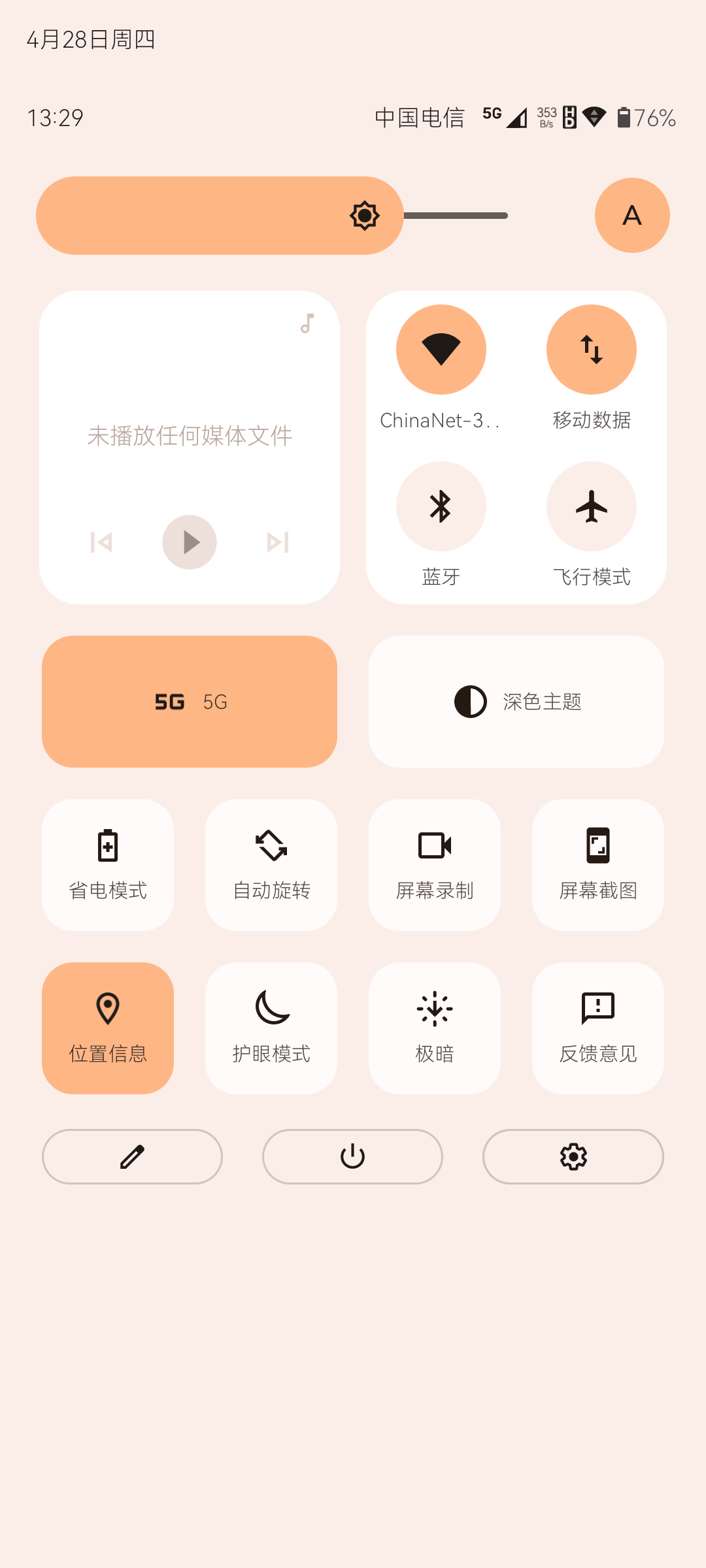Enable 深色主题 dark theme

tap(516, 702)
